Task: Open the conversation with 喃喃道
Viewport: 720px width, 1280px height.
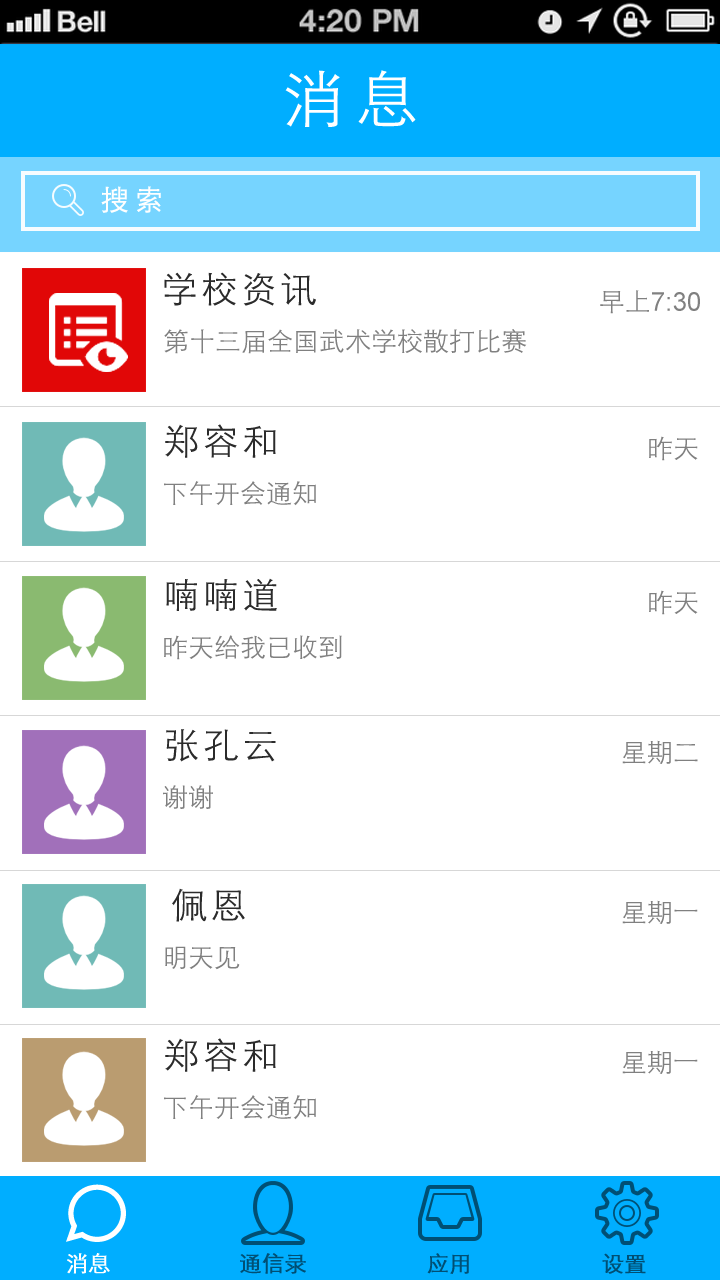Action: tap(360, 638)
